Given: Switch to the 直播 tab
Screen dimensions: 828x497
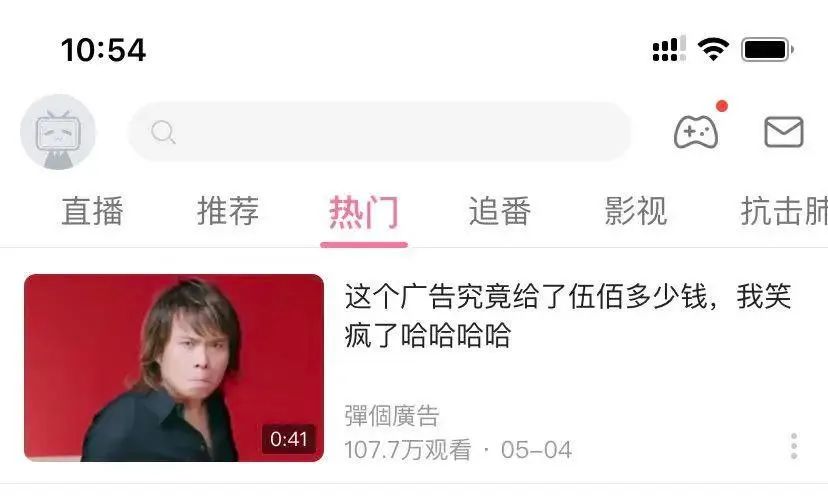Looking at the screenshot, I should point(92,211).
